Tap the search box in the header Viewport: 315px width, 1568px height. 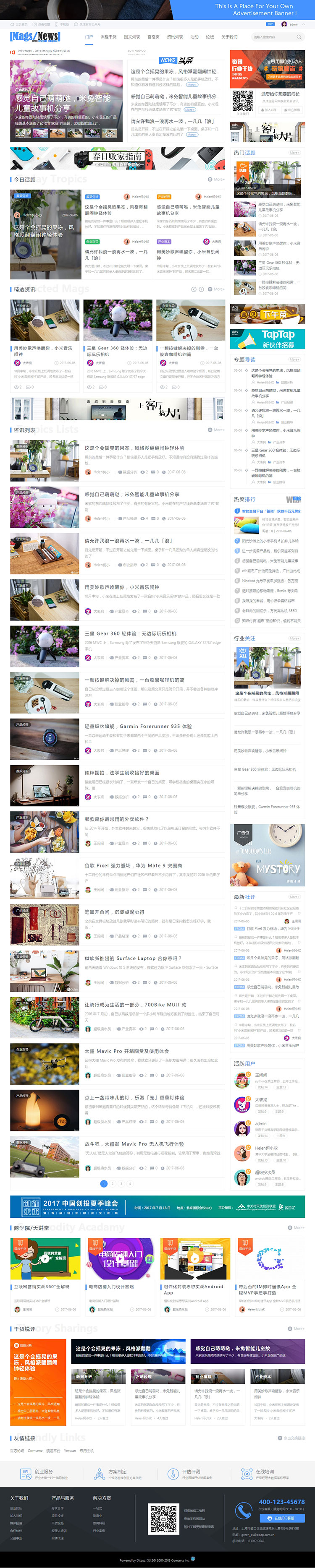(274, 37)
